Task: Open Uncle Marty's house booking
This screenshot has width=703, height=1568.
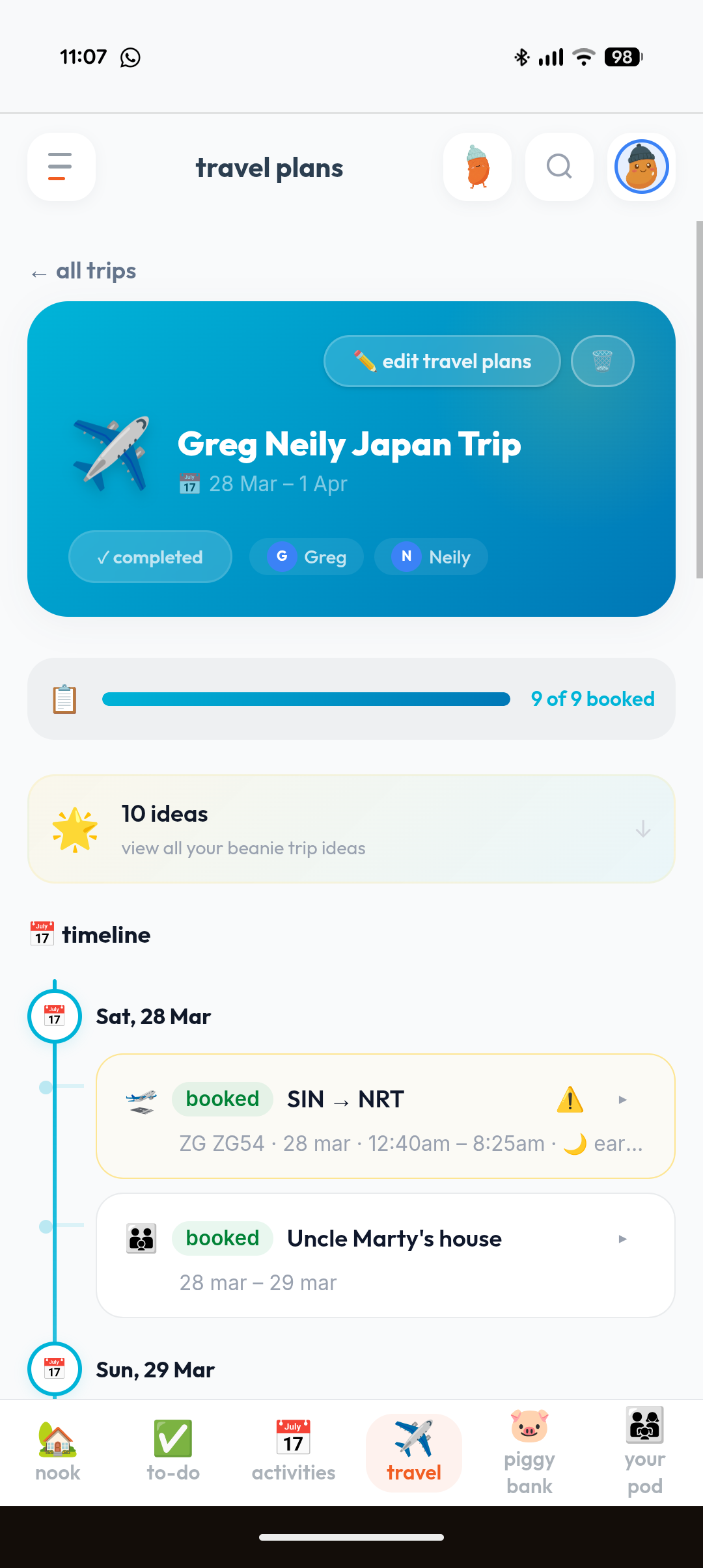Action: (385, 1256)
